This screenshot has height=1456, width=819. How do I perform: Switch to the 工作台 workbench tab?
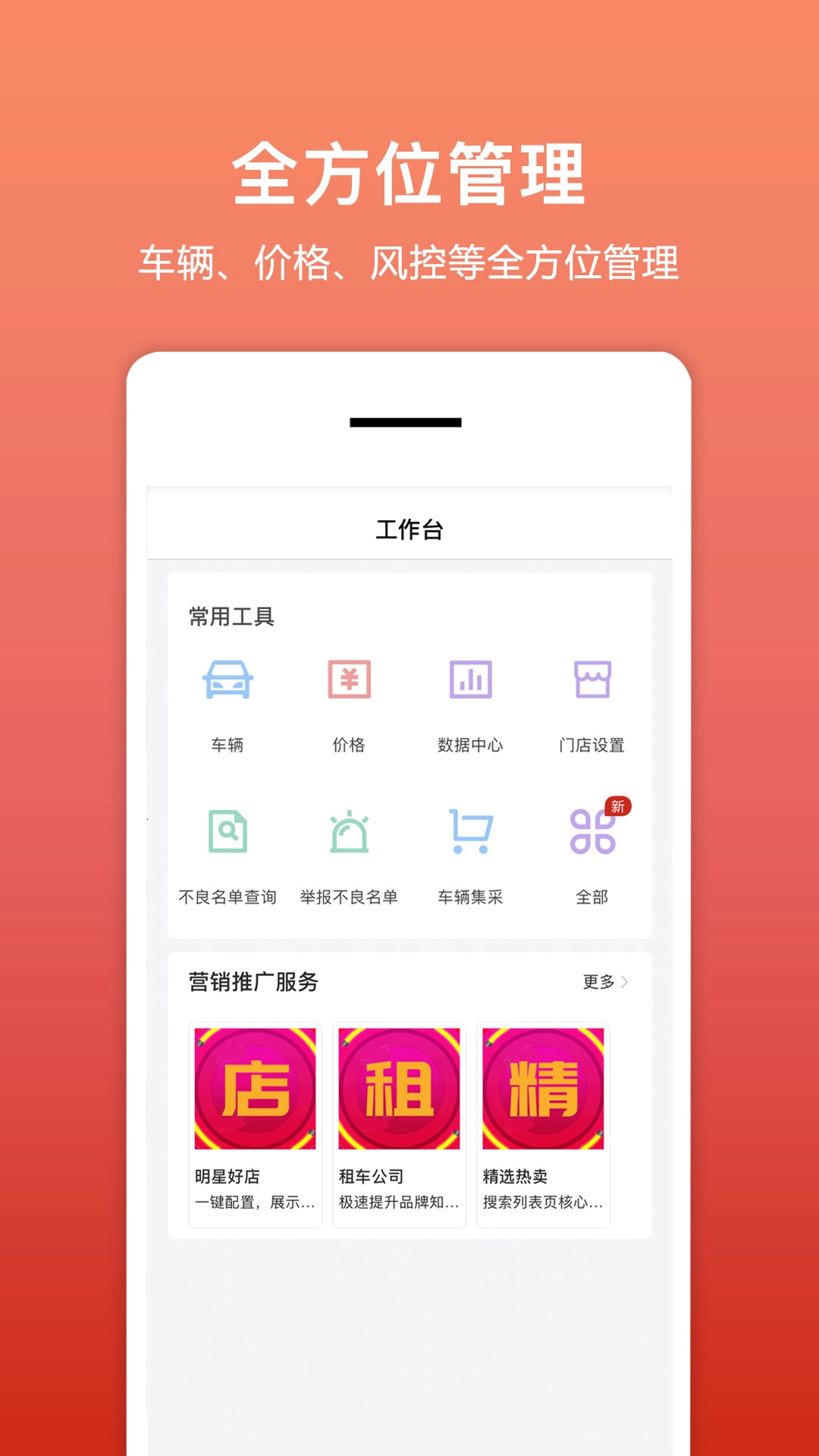[409, 528]
